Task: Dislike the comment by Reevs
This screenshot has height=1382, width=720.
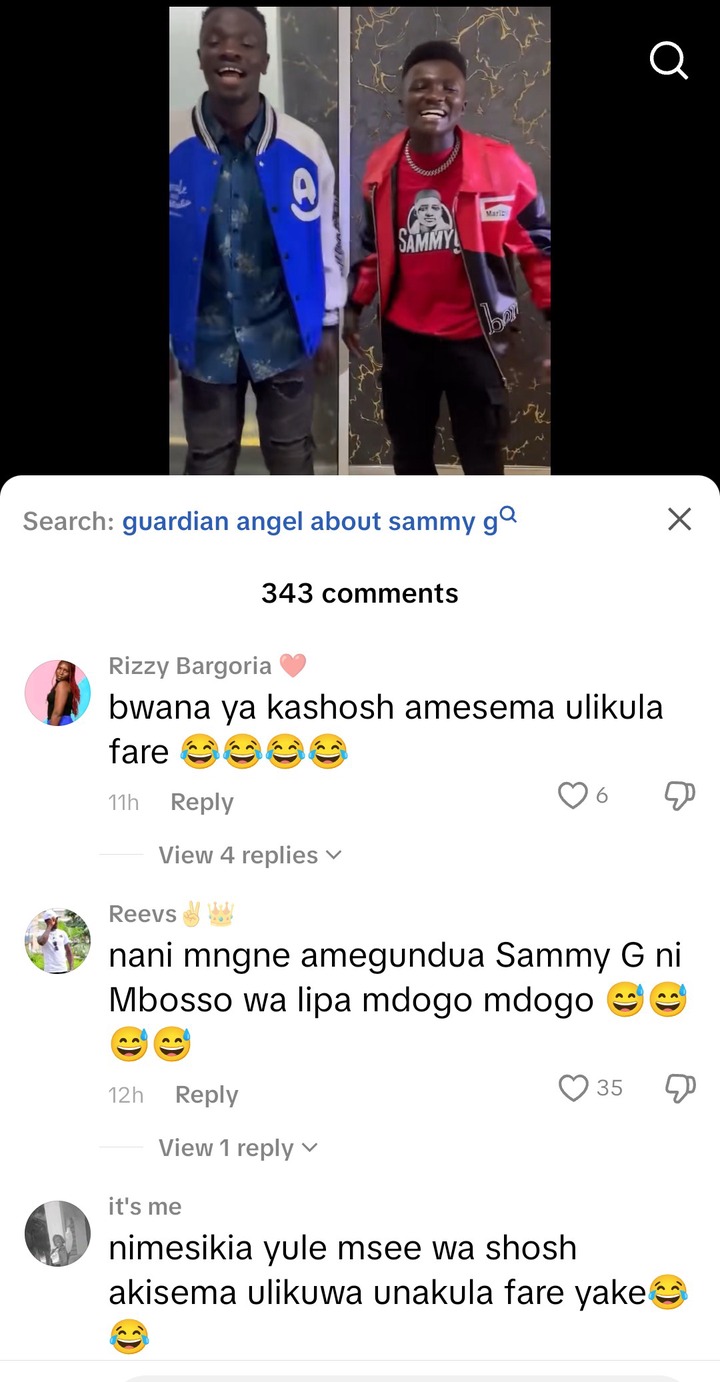Action: 679,1088
